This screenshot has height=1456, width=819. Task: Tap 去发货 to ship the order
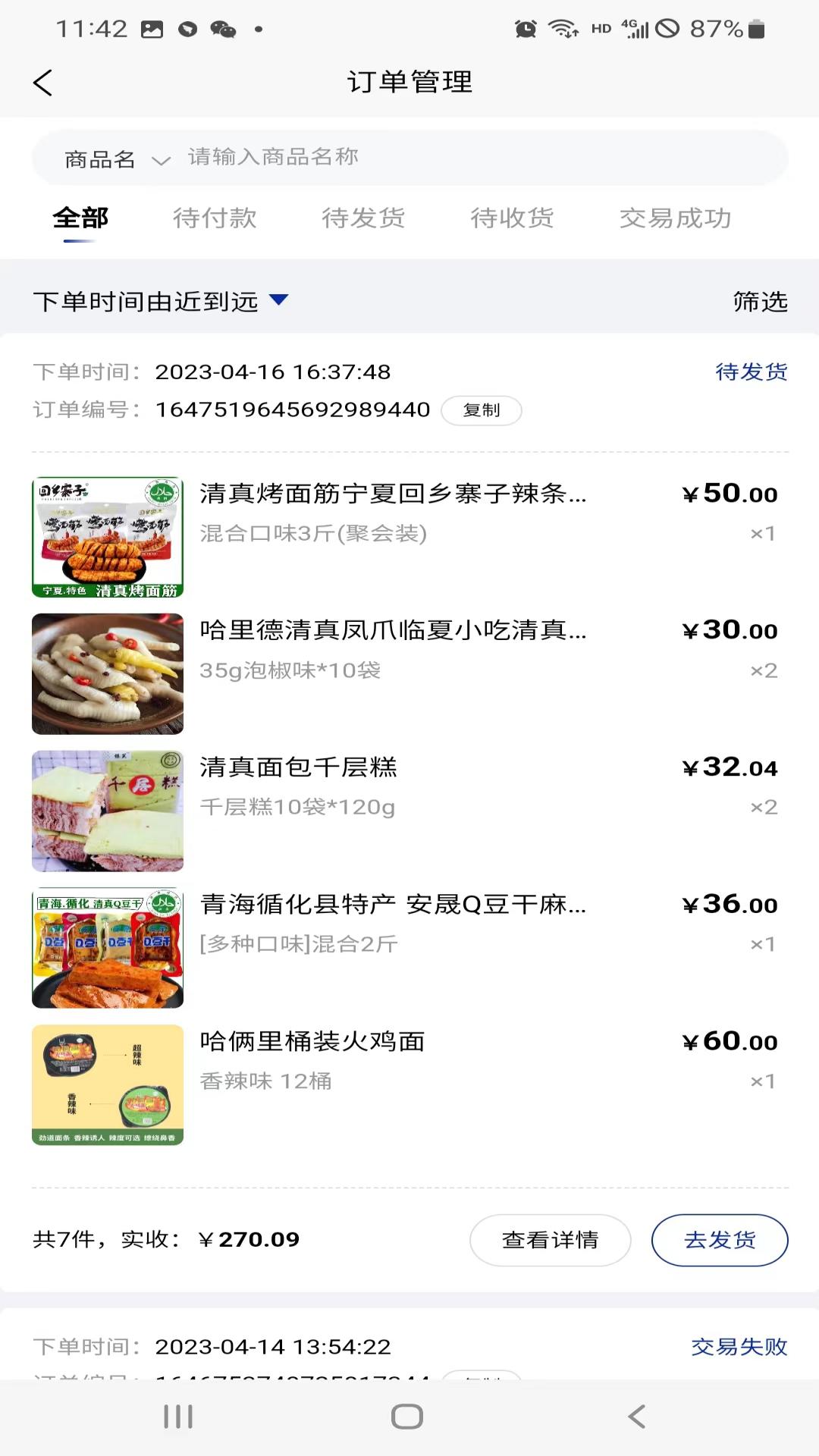[720, 1240]
